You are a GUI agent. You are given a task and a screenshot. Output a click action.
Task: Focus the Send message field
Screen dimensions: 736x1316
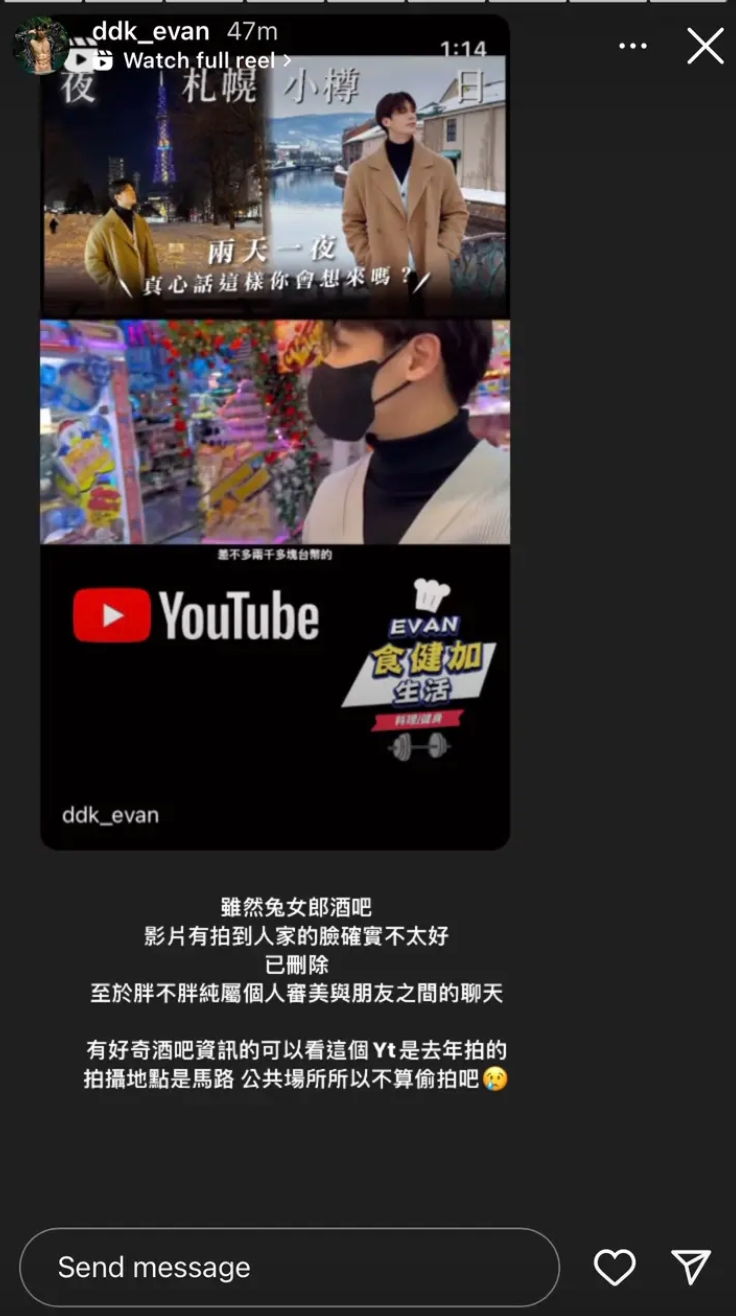[x=288, y=1267]
